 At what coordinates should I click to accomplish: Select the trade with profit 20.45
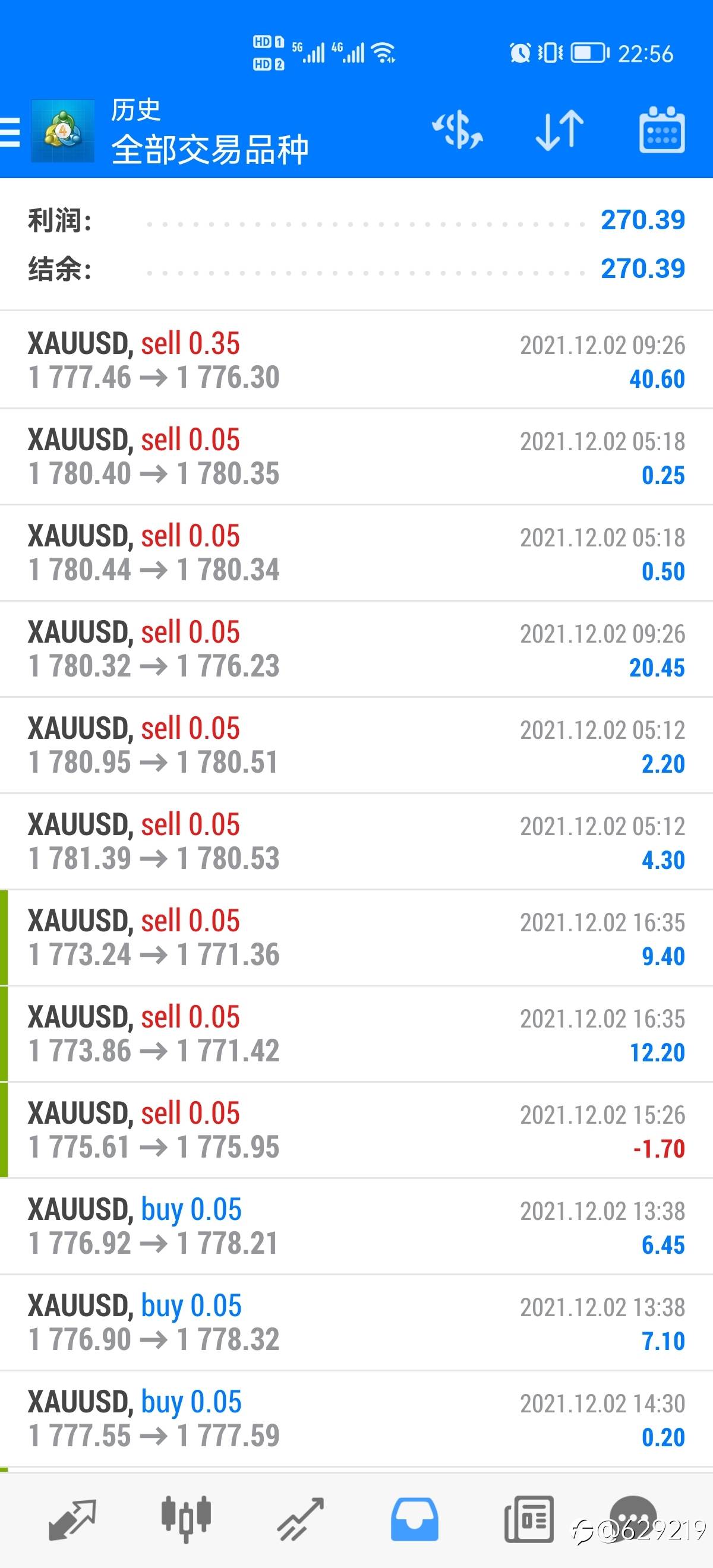[356, 649]
